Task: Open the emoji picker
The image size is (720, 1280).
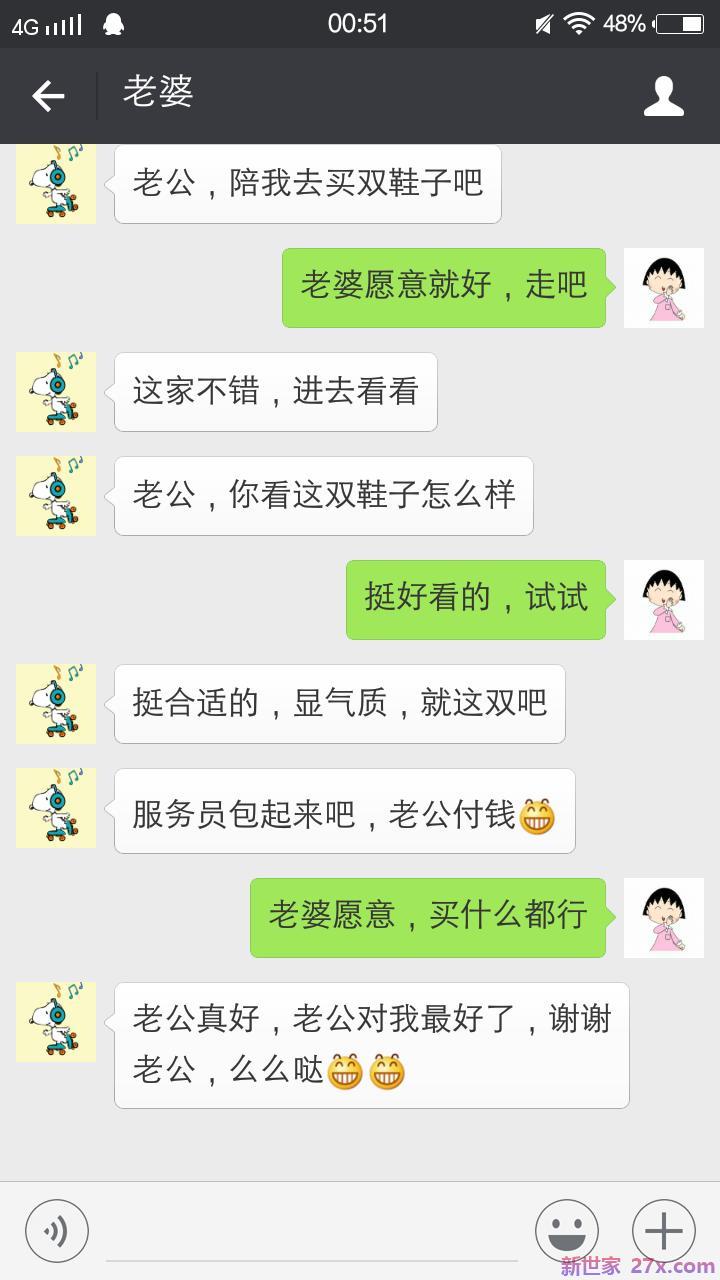Action: pos(567,1231)
